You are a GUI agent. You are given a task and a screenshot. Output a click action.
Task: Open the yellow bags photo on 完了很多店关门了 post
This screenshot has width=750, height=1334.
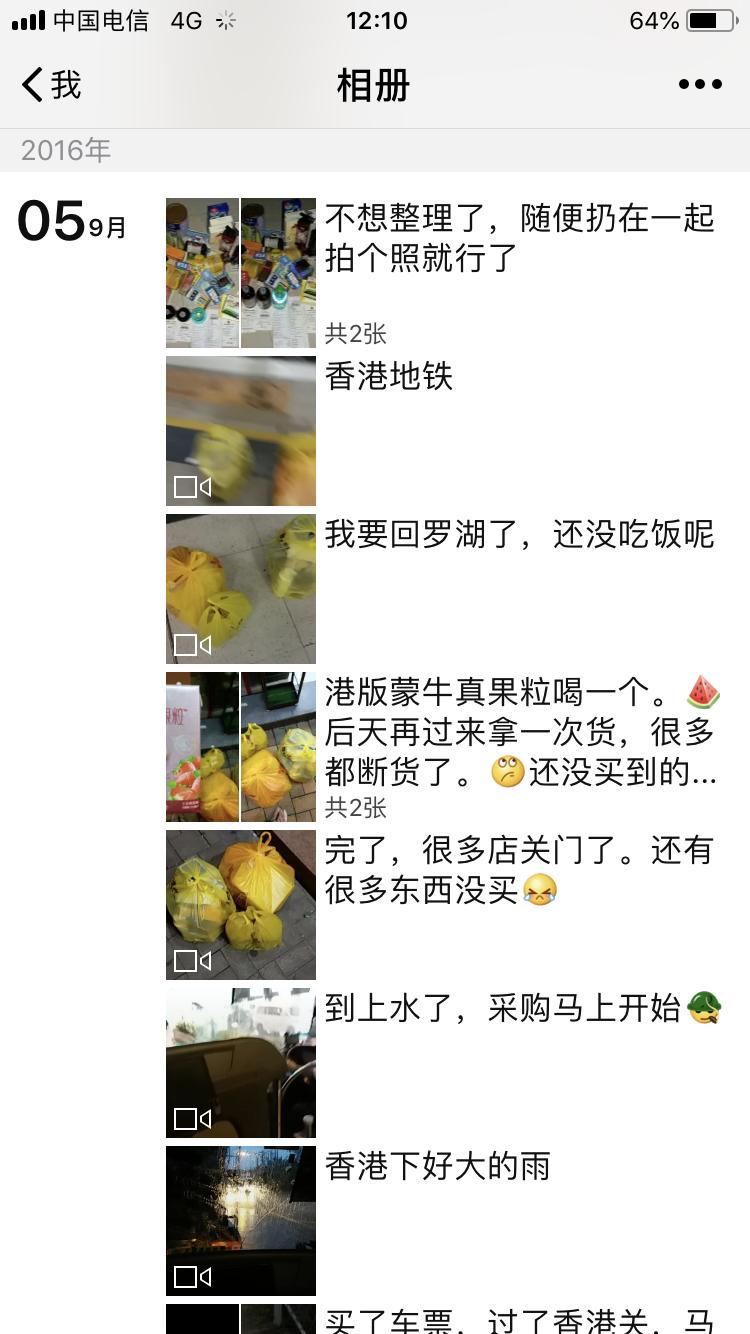pyautogui.click(x=240, y=903)
